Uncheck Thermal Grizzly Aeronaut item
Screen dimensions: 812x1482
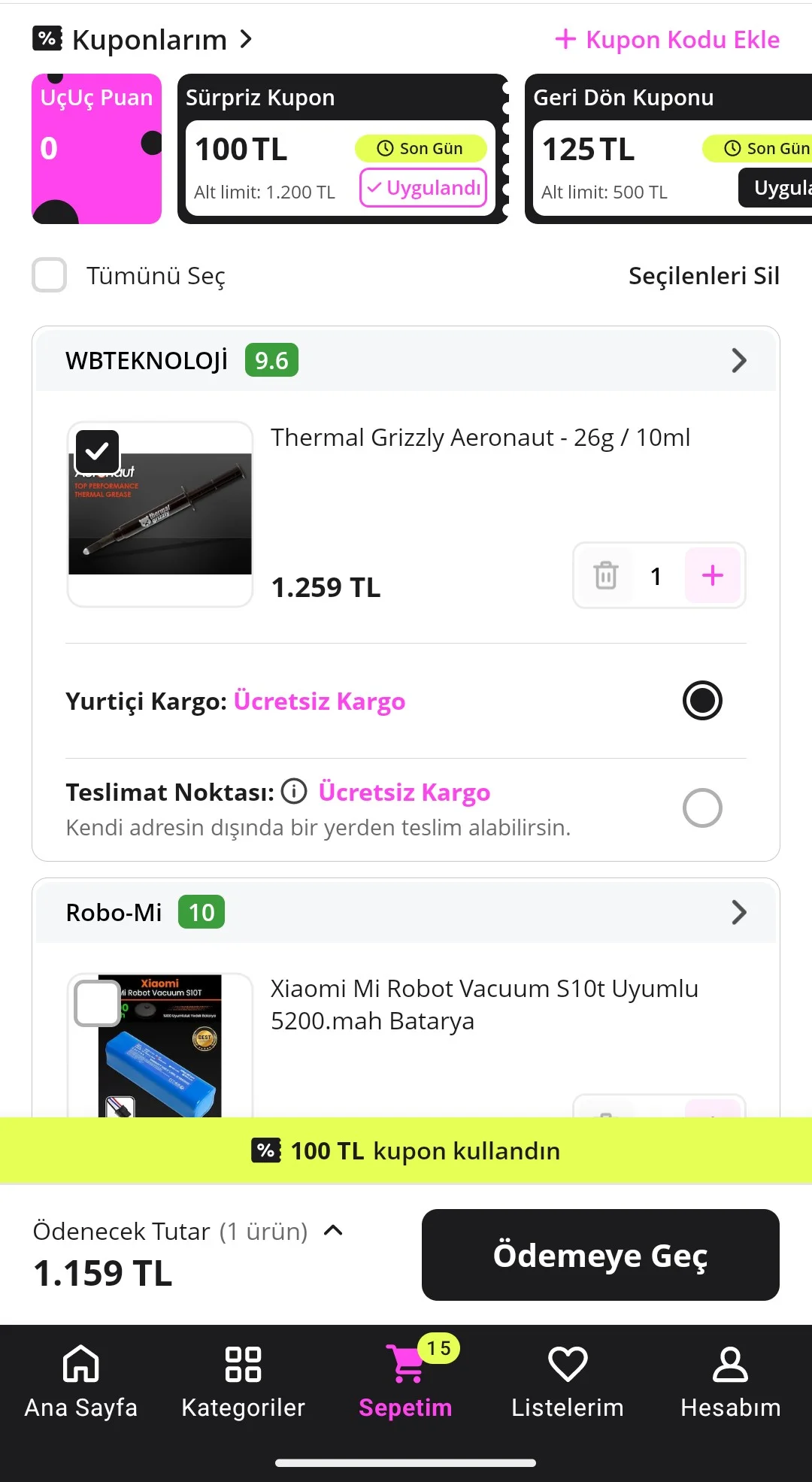(x=97, y=451)
